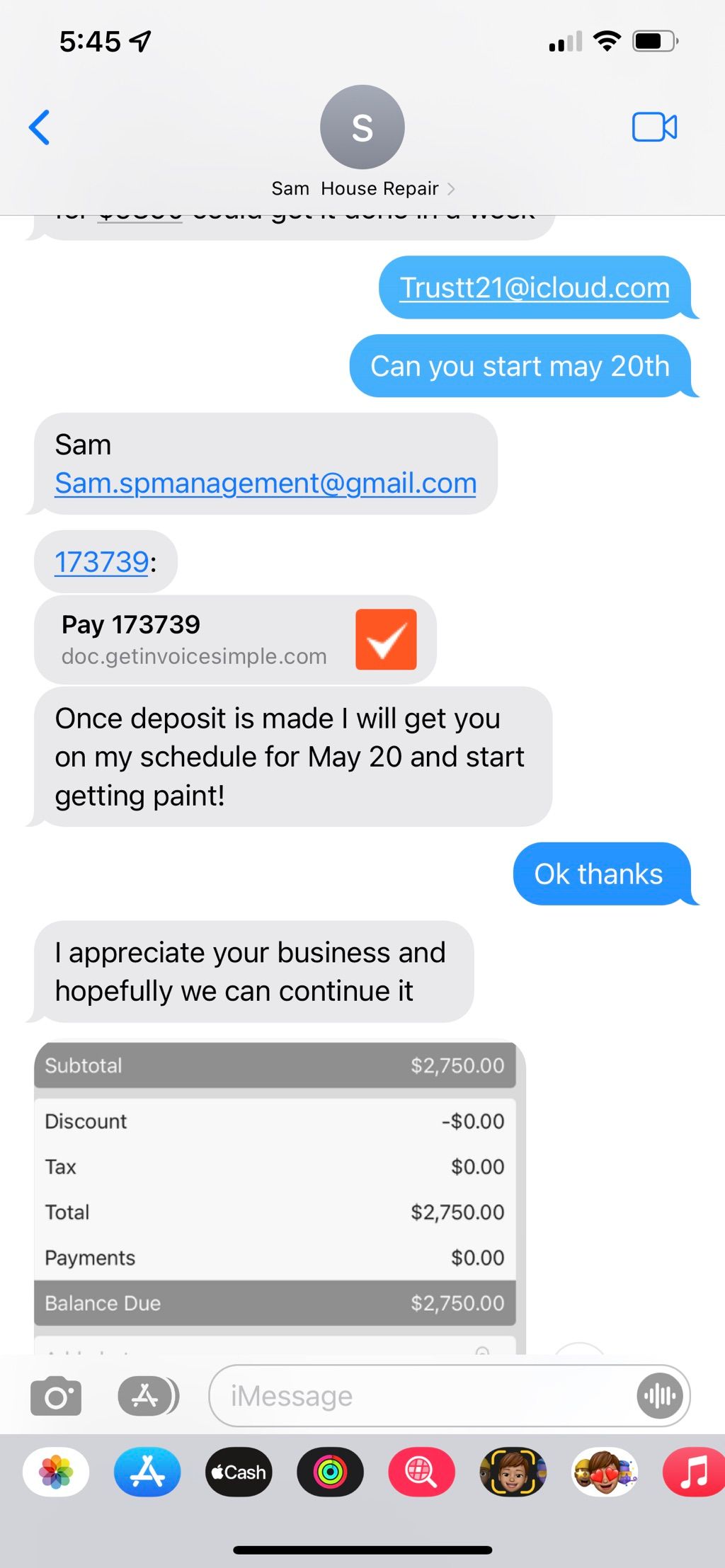Open the Pay 173739 invoice preview

coord(235,640)
